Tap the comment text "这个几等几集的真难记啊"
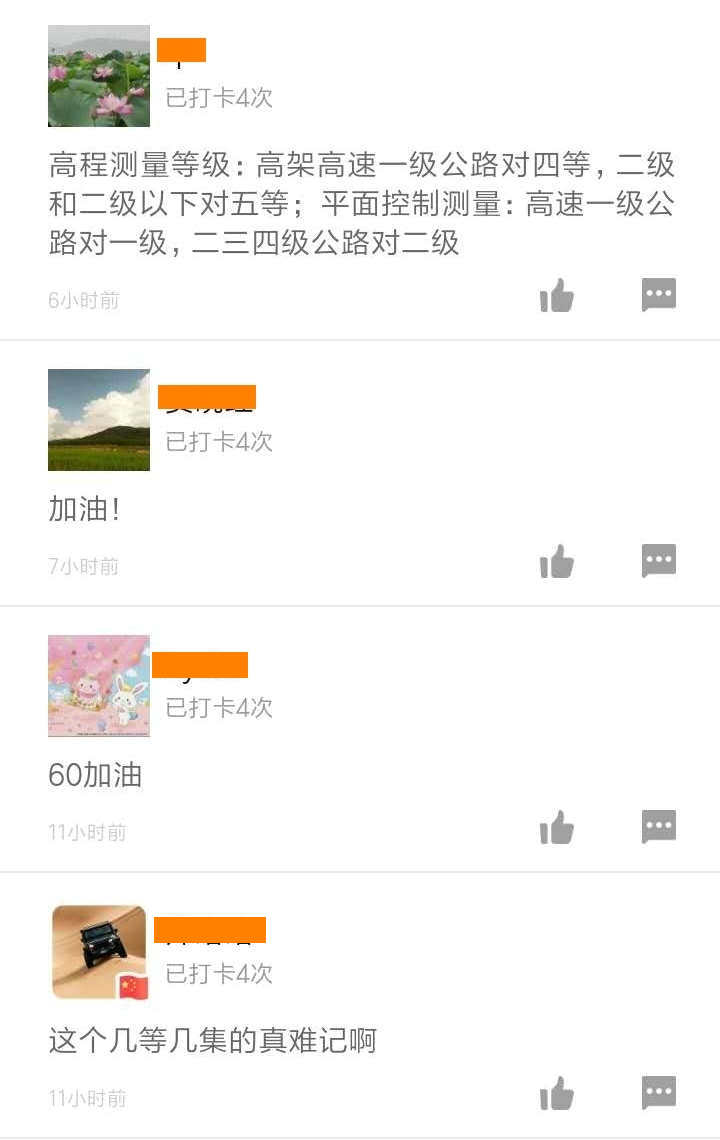720x1140 pixels. tap(211, 1040)
